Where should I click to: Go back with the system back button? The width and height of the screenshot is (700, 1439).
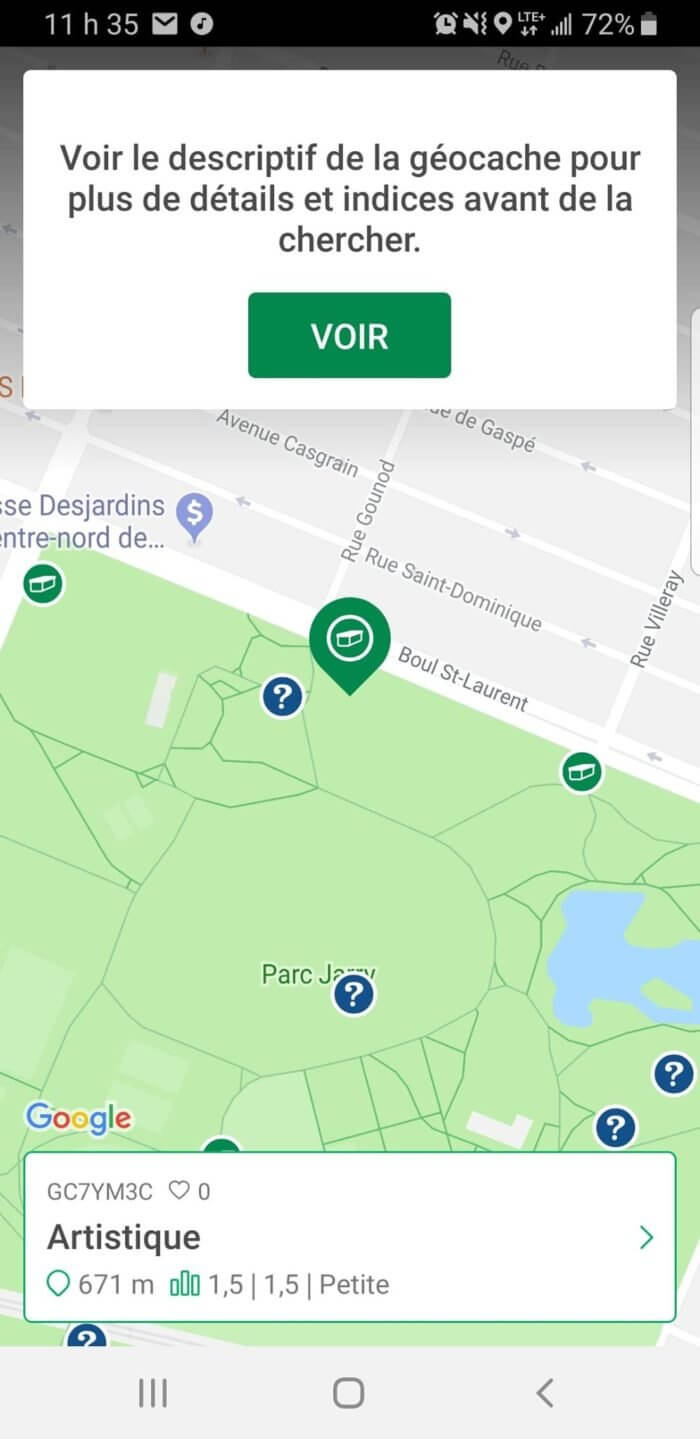tap(544, 1392)
